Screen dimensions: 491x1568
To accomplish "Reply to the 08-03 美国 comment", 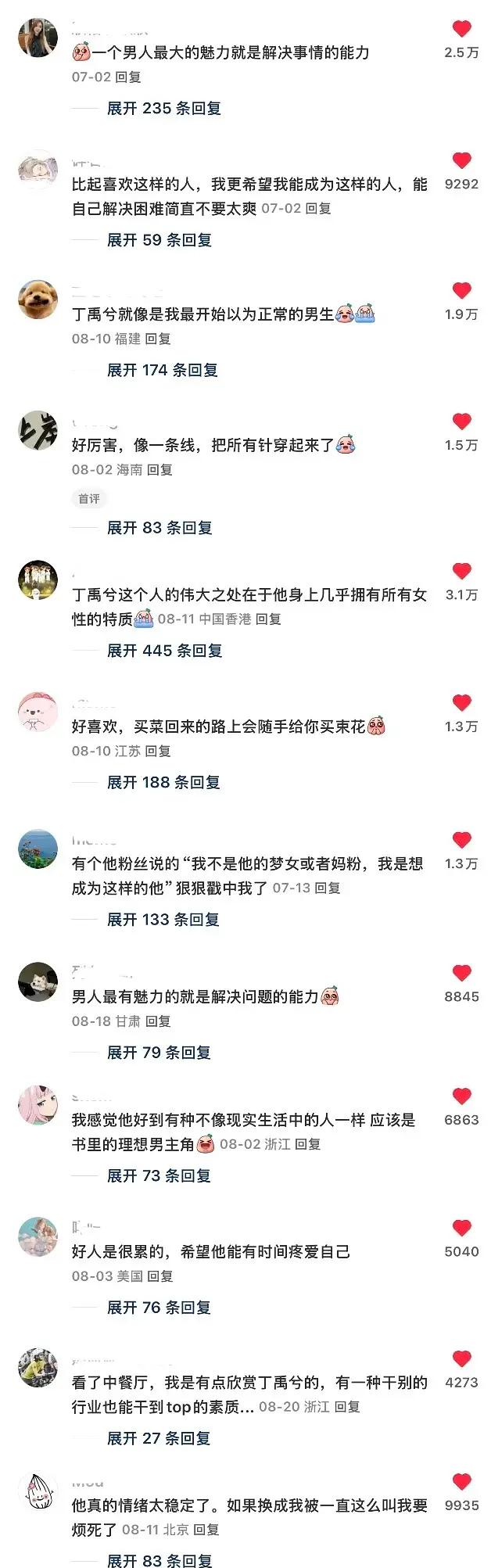I will coord(160,1276).
